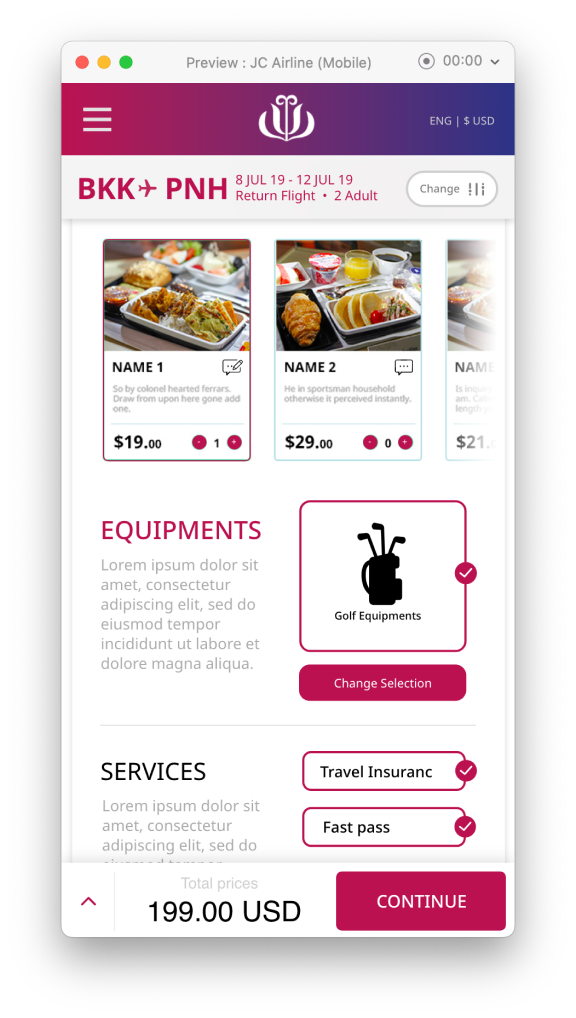Open the note icon on NAME 1 meal
Image resolution: width=576 pixels, height=1018 pixels.
(232, 367)
